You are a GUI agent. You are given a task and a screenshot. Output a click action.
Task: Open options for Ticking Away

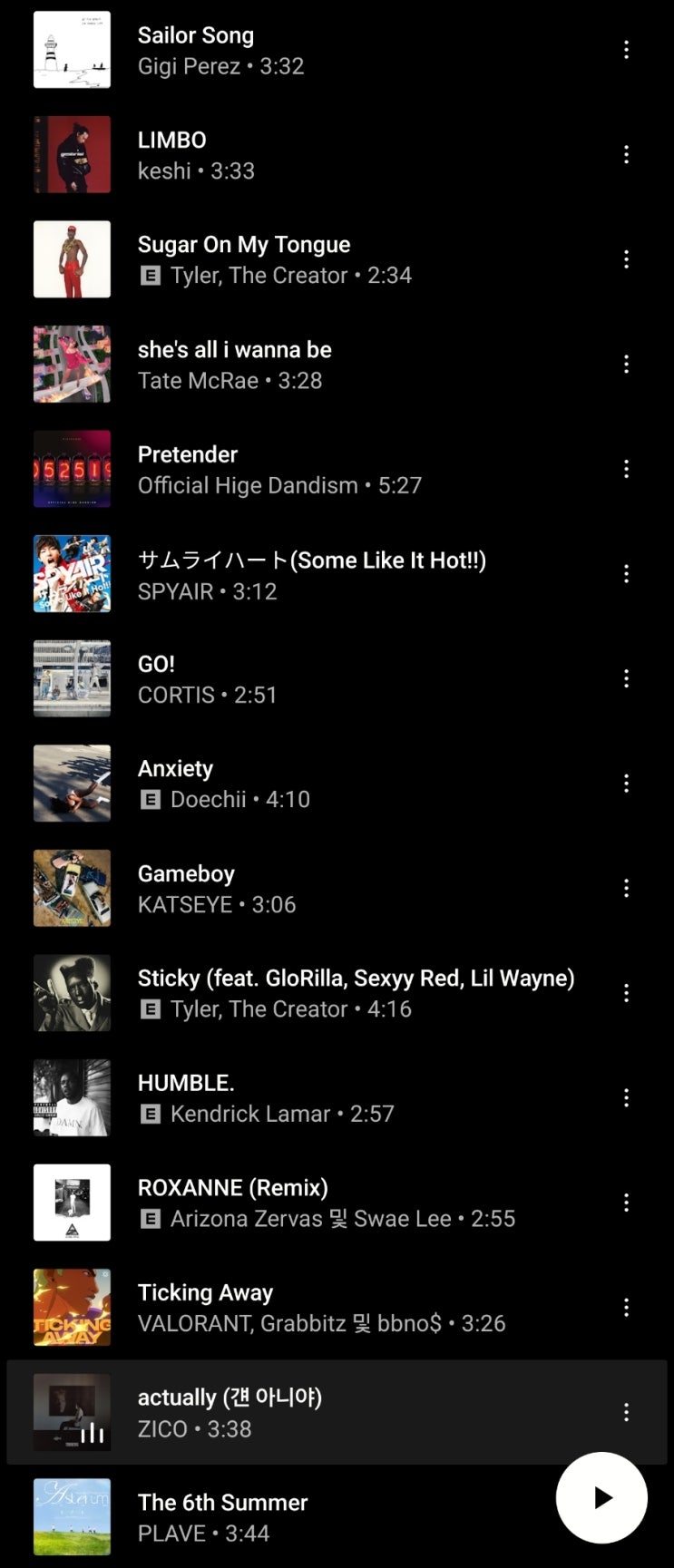click(626, 1308)
